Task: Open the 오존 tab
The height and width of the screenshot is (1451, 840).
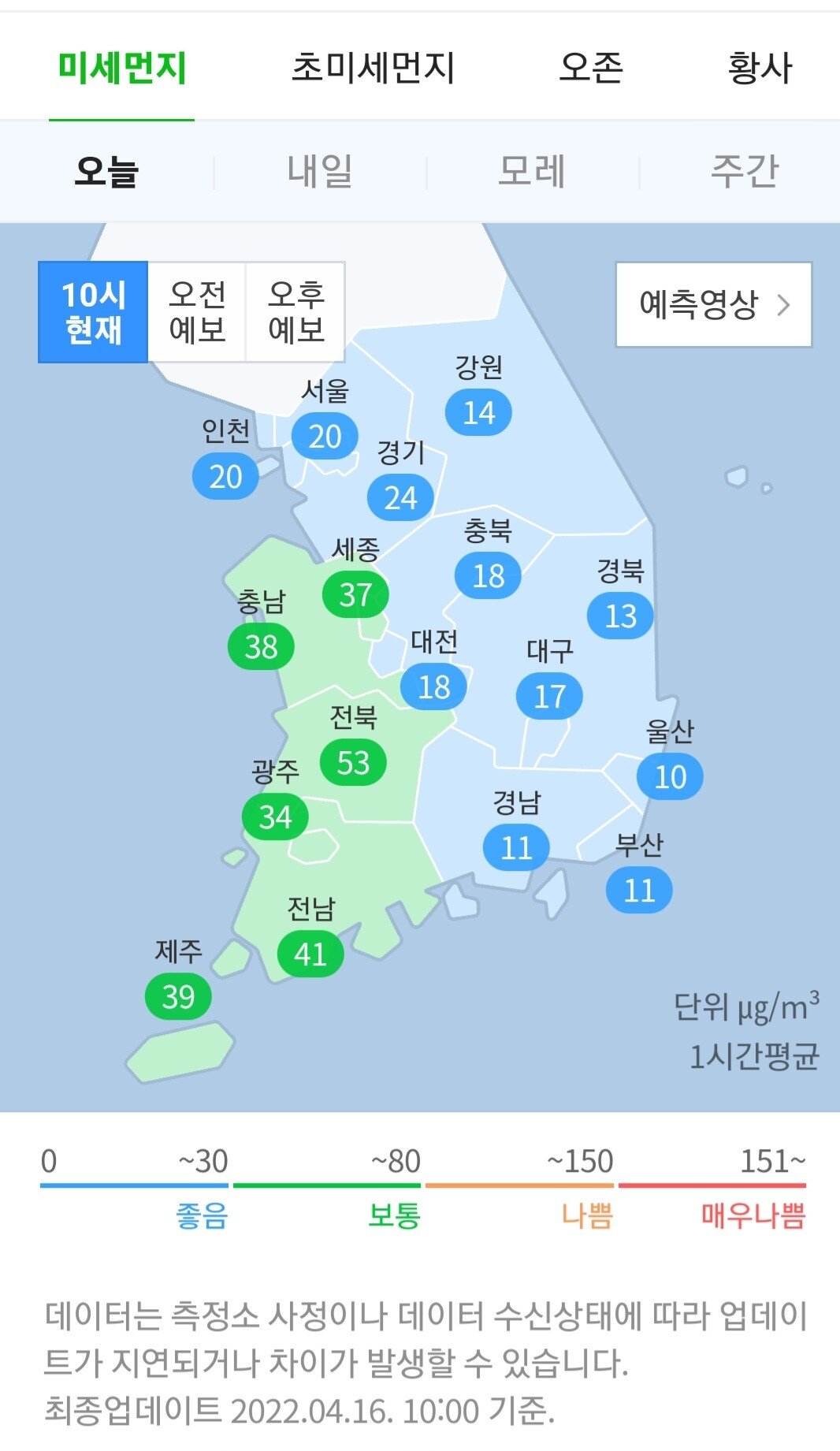Action: point(591,68)
